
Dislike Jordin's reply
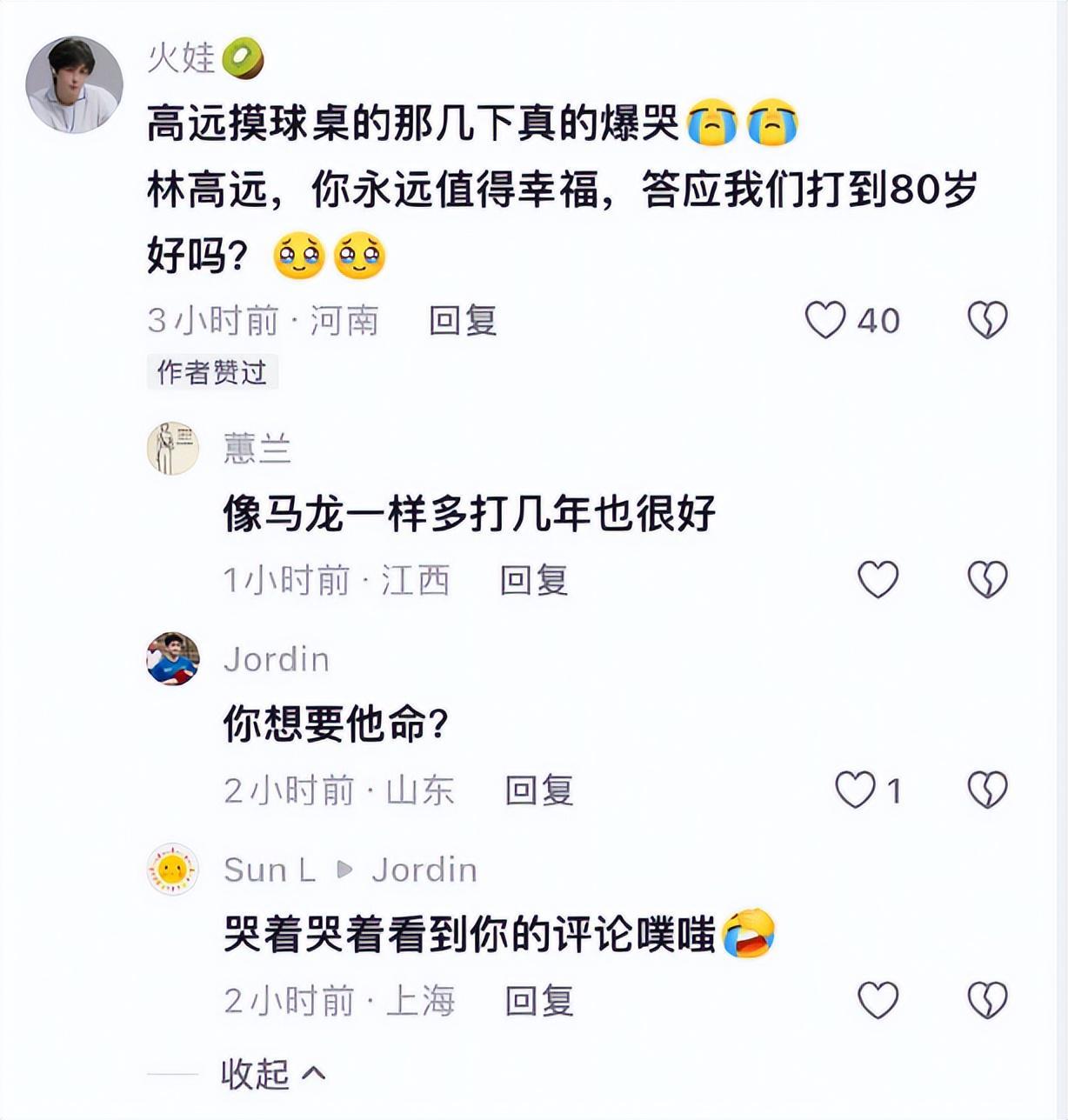[x=987, y=790]
